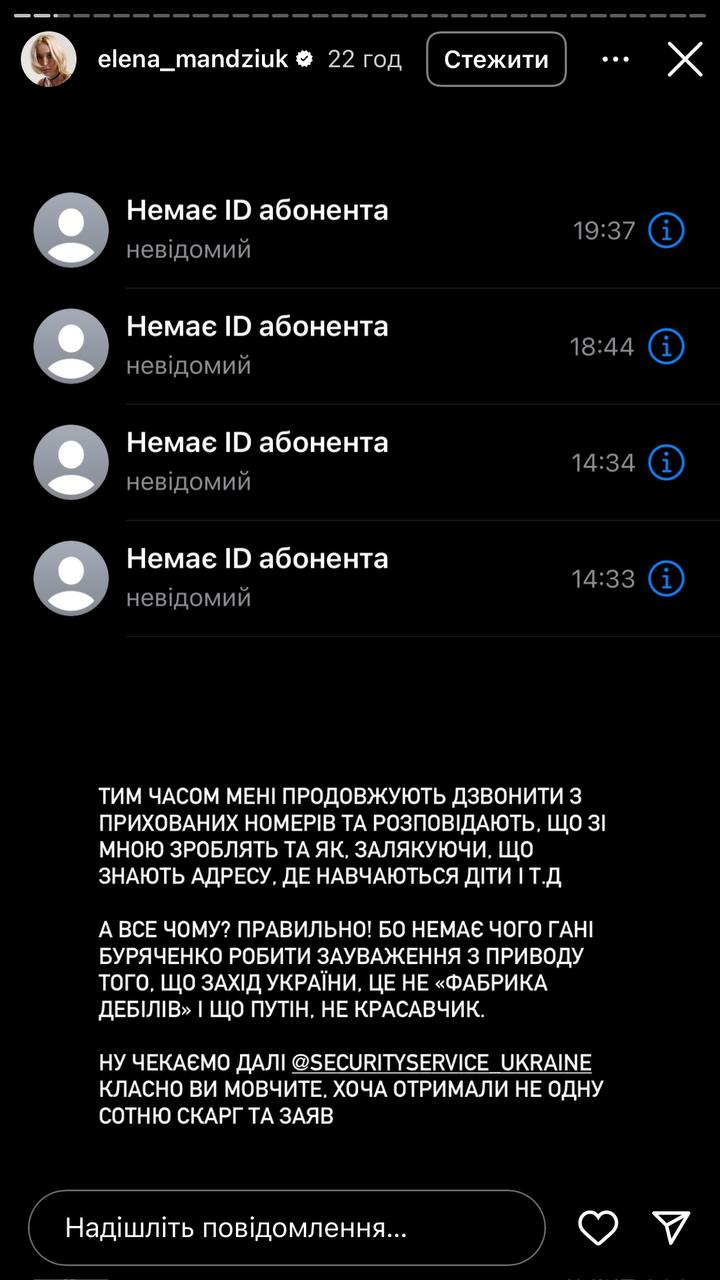Open the three-dot more options menu
Viewport: 720px width, 1280px height.
point(616,59)
